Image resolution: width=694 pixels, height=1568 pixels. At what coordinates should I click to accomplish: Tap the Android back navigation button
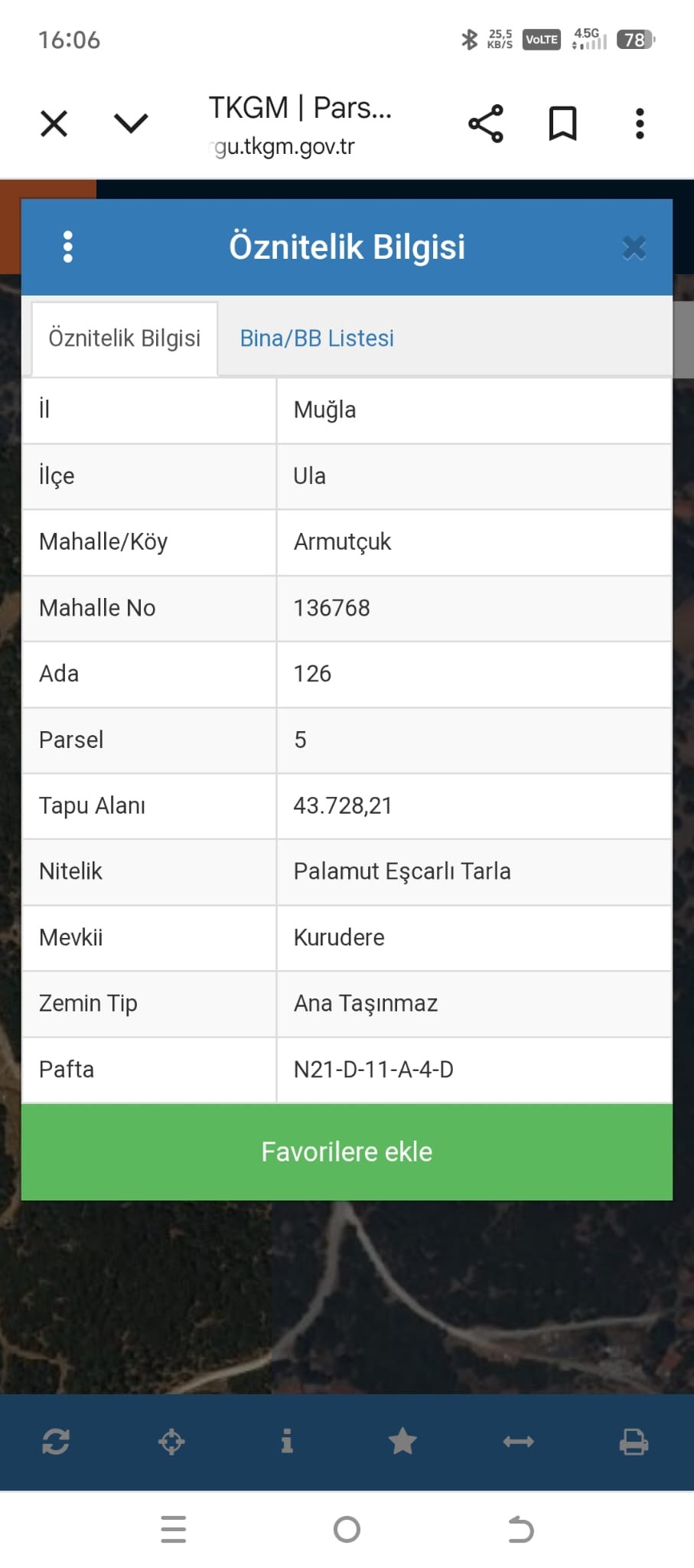click(x=520, y=1530)
